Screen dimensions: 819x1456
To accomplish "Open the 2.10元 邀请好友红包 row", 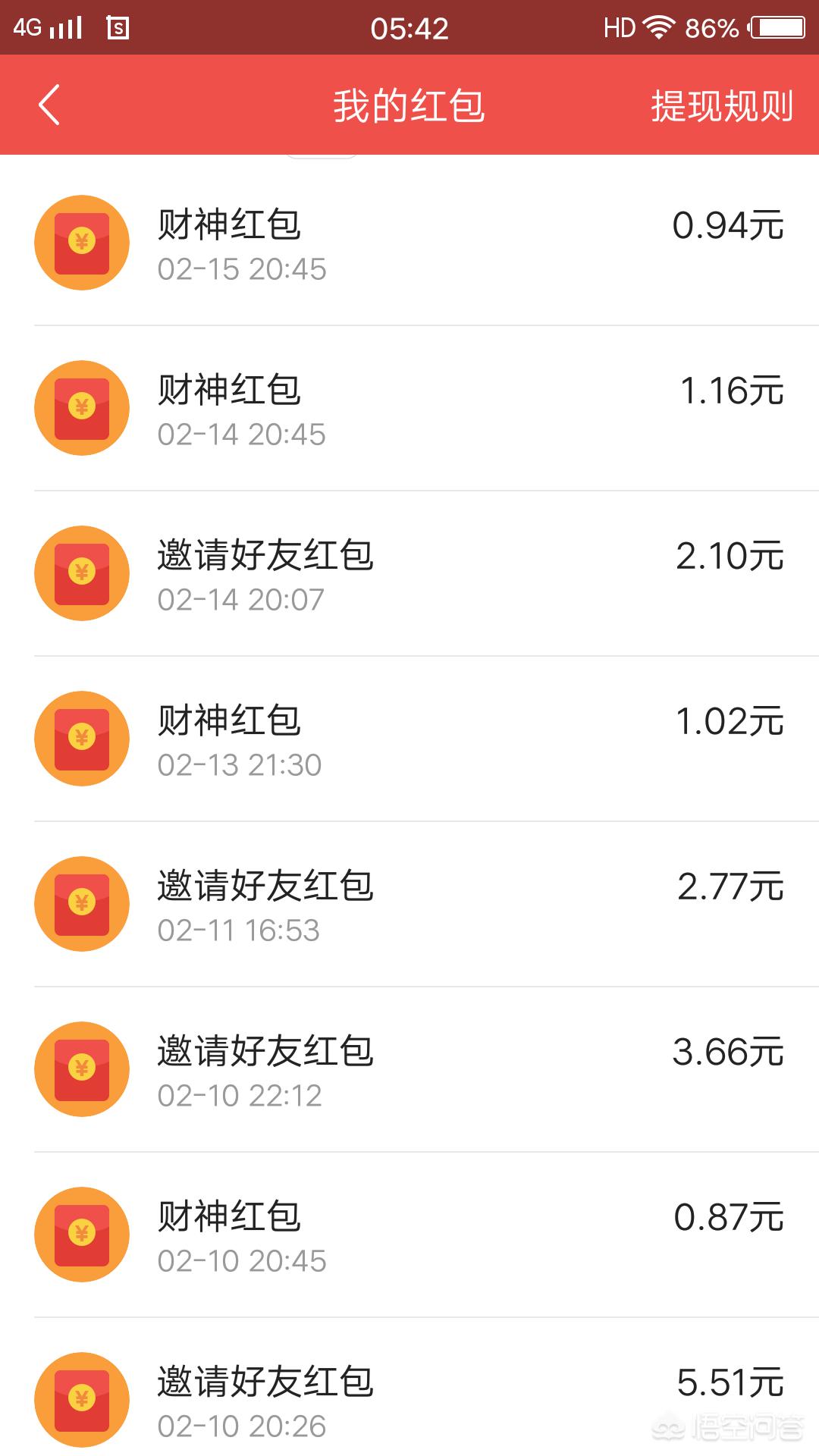I will [409, 574].
